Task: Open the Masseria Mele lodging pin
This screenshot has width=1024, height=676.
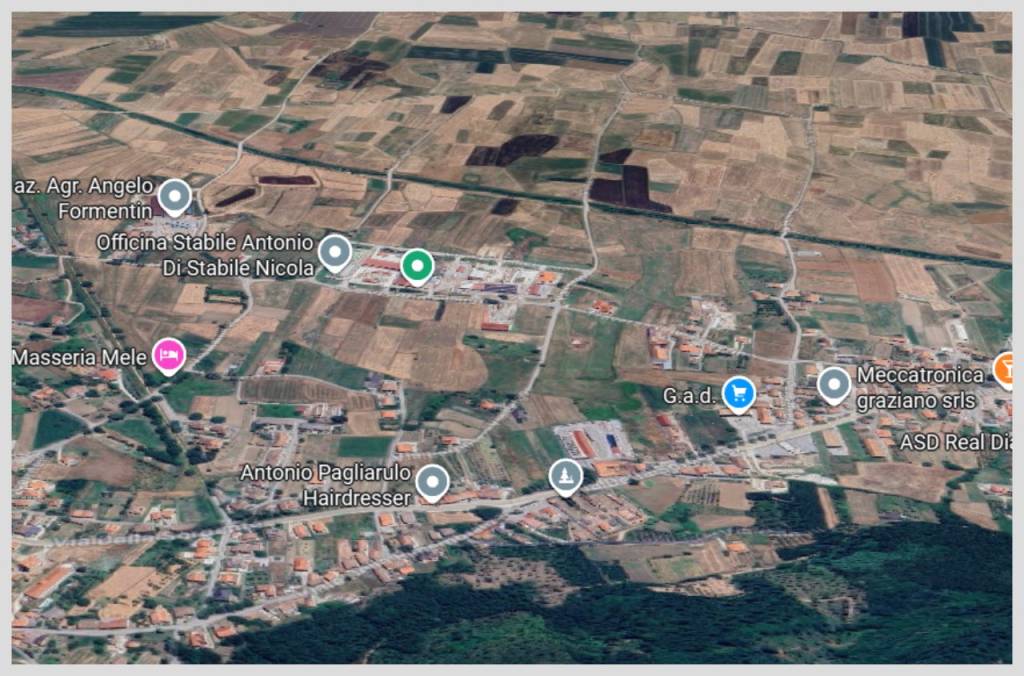Action: 168,354
